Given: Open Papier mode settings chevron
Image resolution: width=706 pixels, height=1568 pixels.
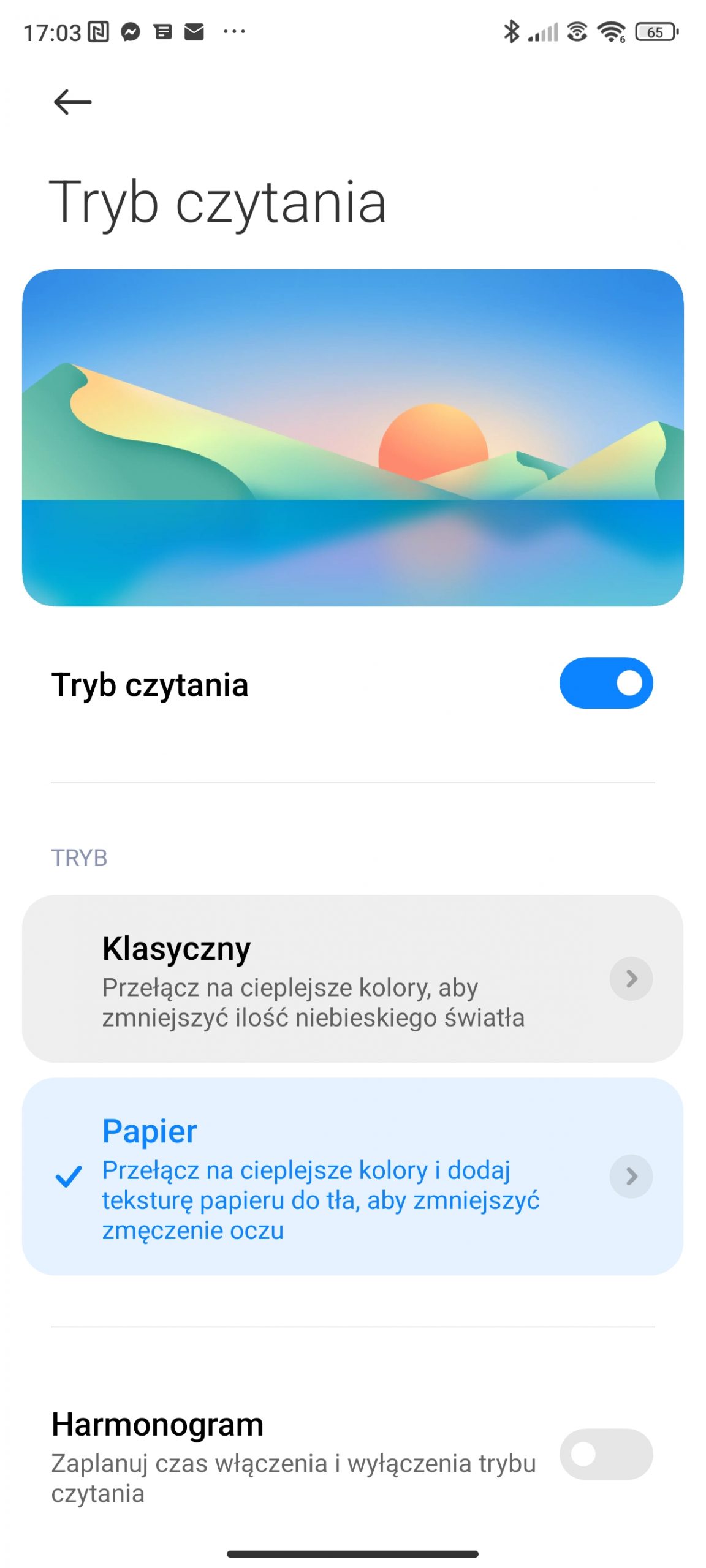Looking at the screenshot, I should tap(631, 1176).
